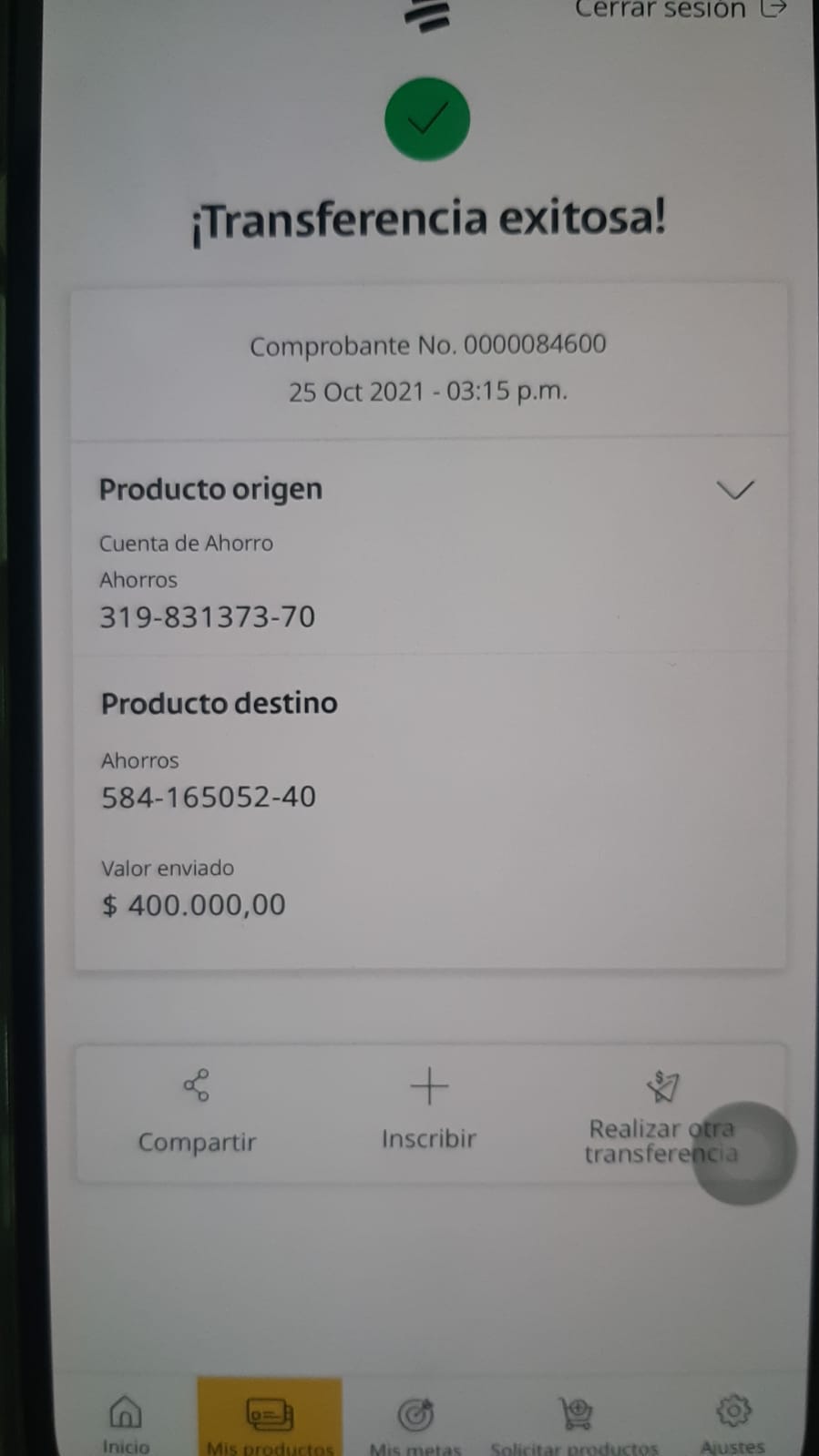Go to the Inicio tab
This screenshot has width=819, height=1456.
[x=126, y=1422]
